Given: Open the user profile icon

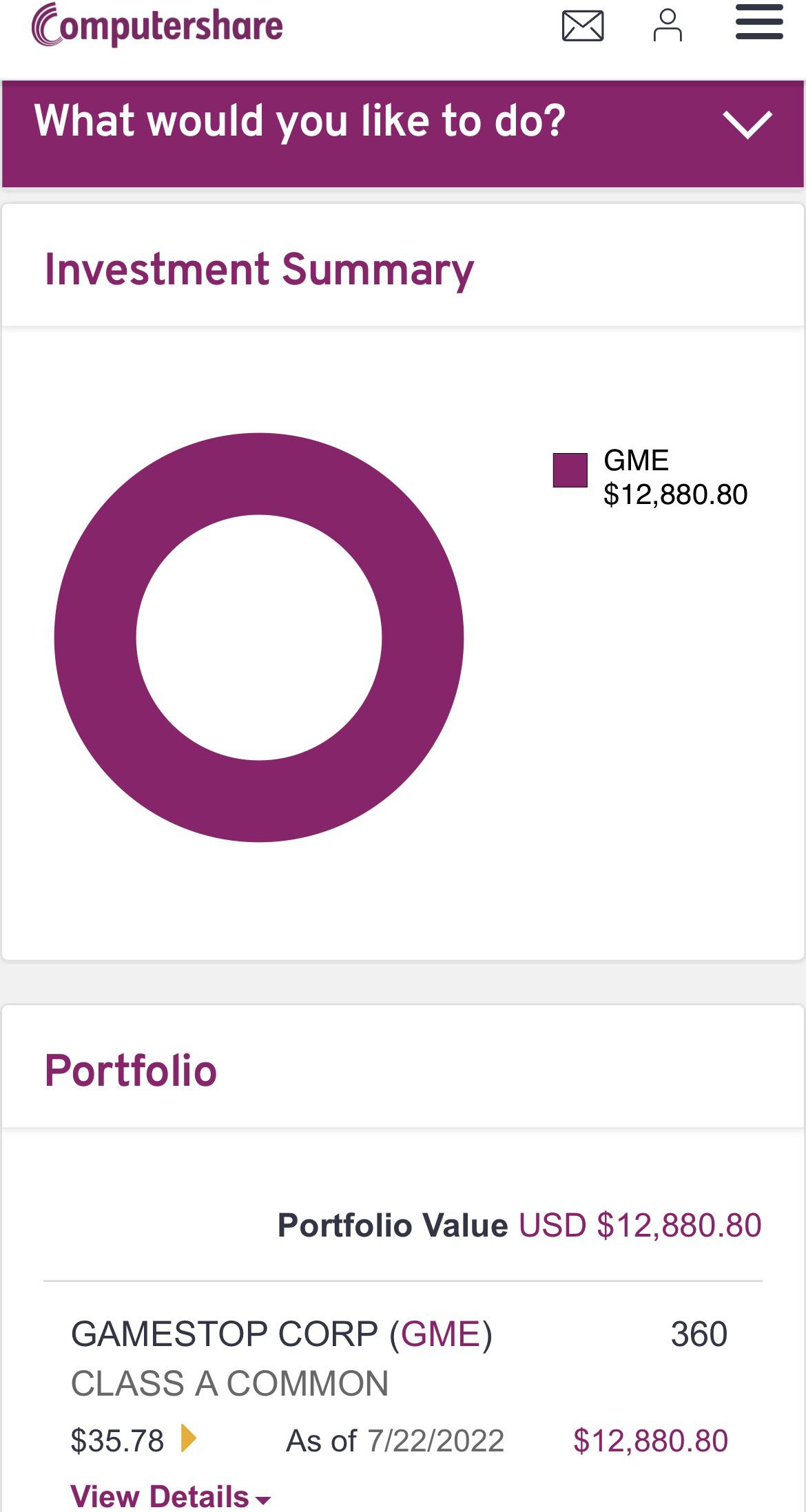Looking at the screenshot, I should pyautogui.click(x=667, y=25).
